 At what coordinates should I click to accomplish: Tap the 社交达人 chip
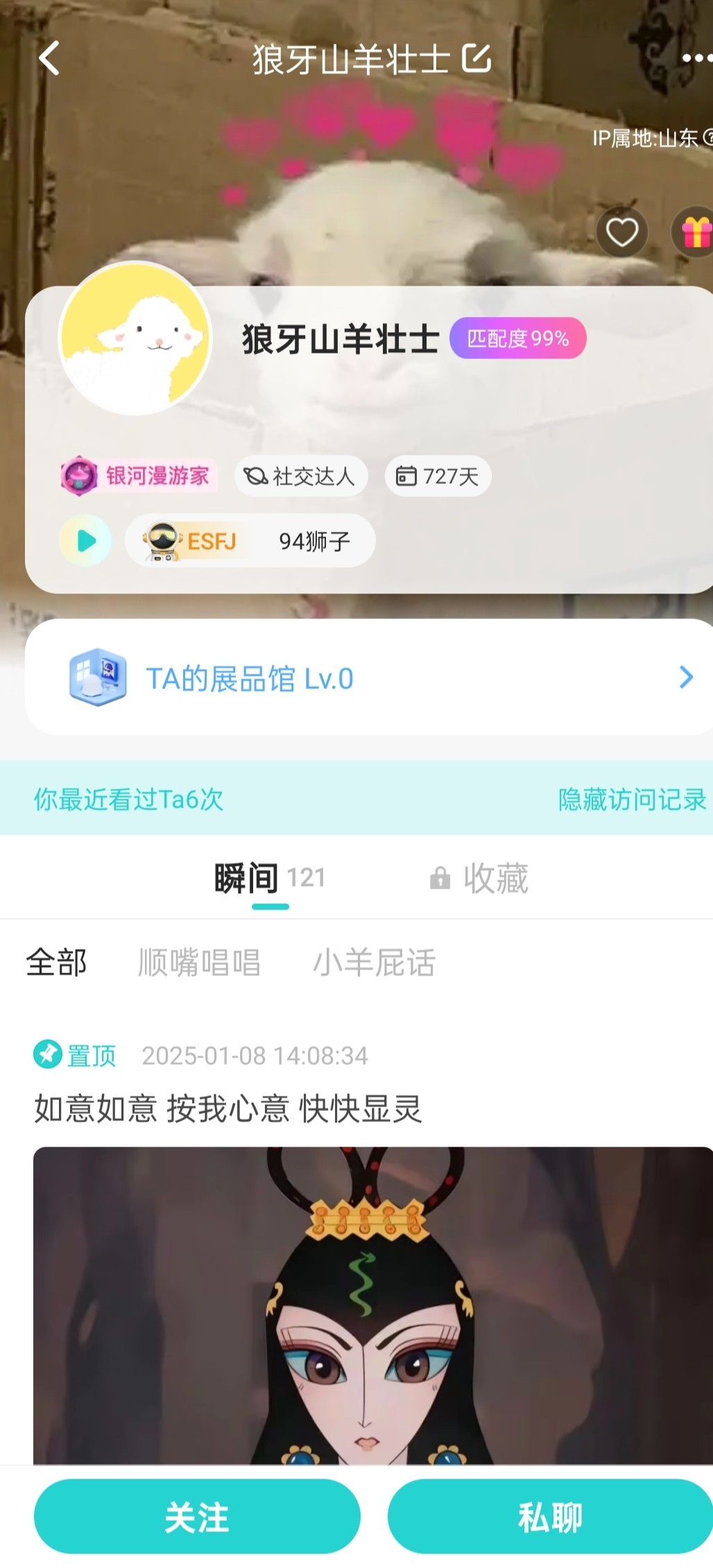click(x=300, y=476)
